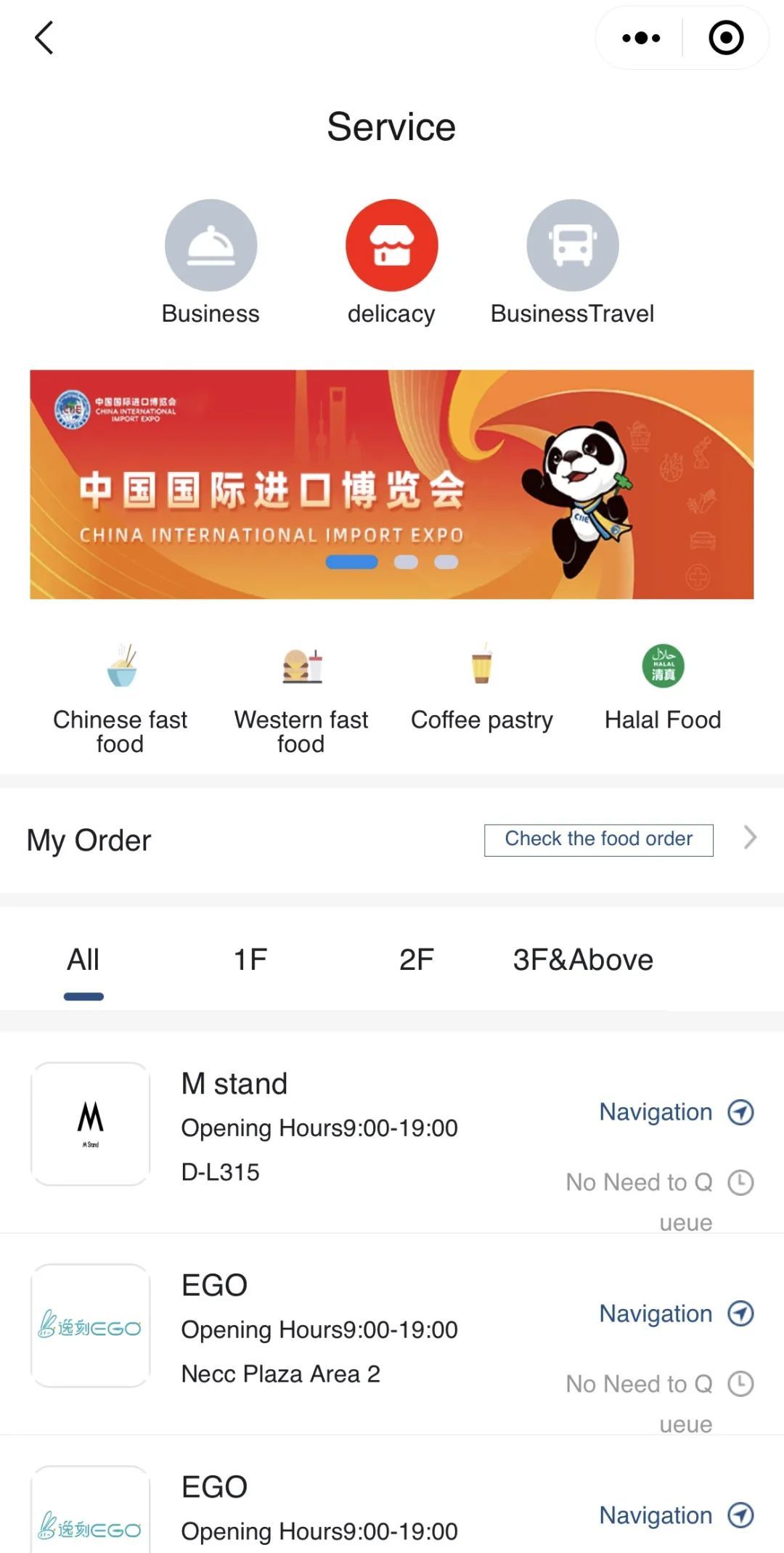Select the All floors tab
Viewport: 784px width, 1553px height.
click(x=83, y=960)
